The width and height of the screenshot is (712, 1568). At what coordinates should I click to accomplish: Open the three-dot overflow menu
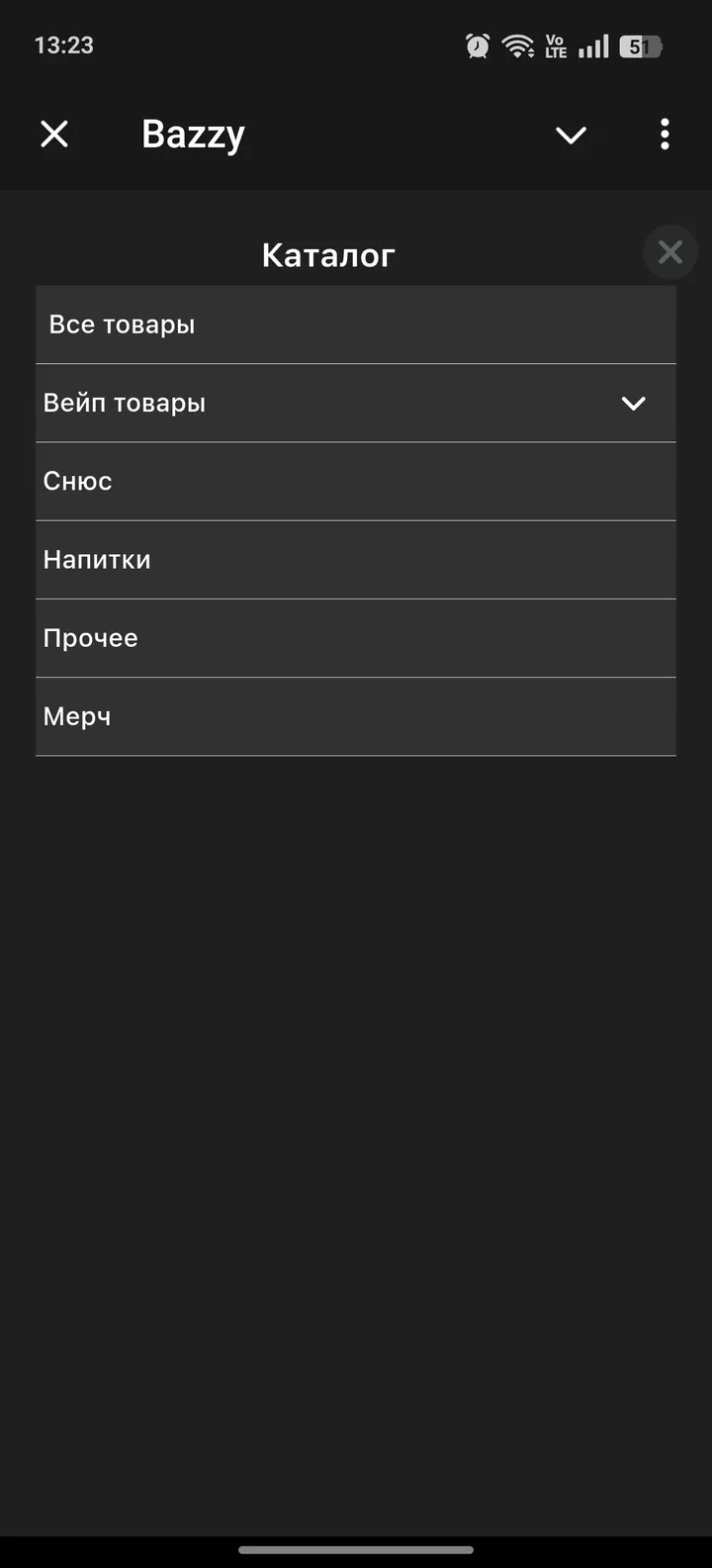pyautogui.click(x=665, y=134)
